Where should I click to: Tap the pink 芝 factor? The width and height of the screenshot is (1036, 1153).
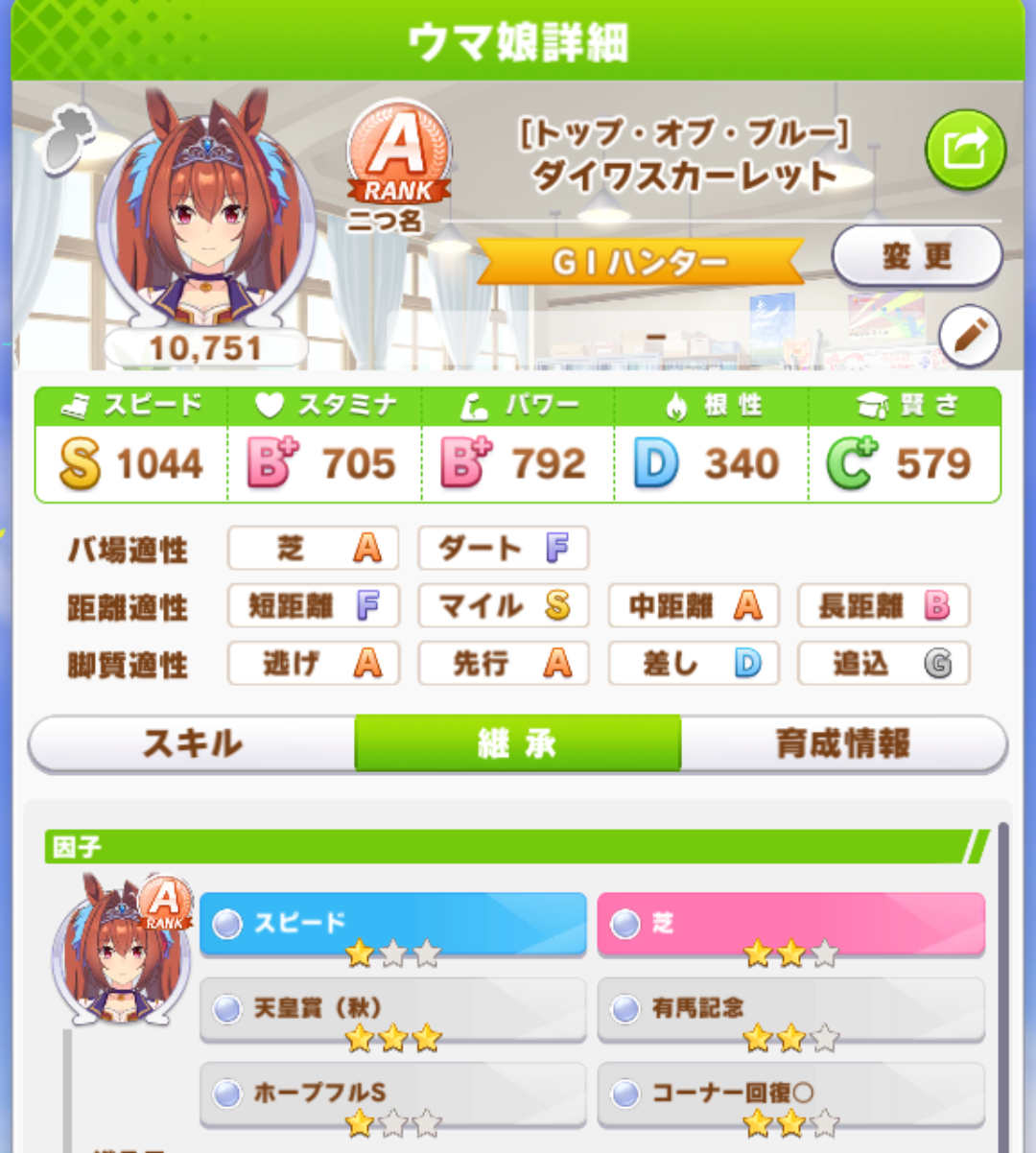click(x=790, y=924)
